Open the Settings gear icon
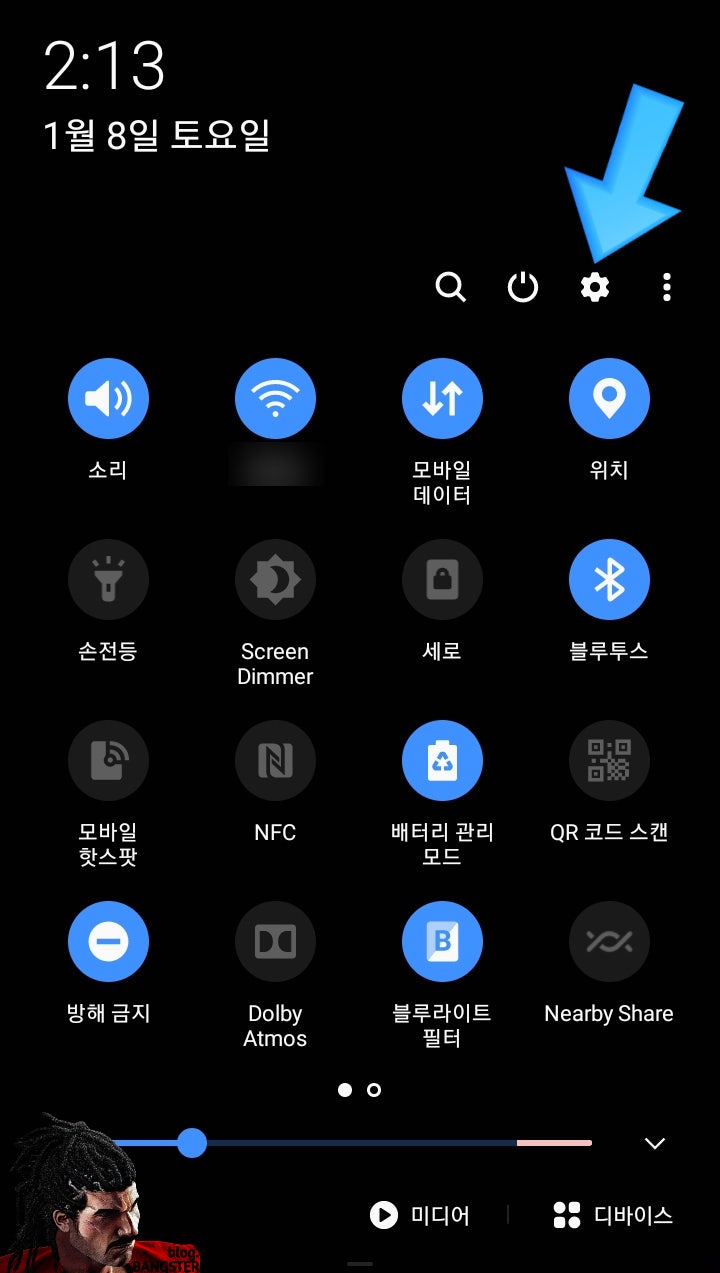 click(595, 287)
